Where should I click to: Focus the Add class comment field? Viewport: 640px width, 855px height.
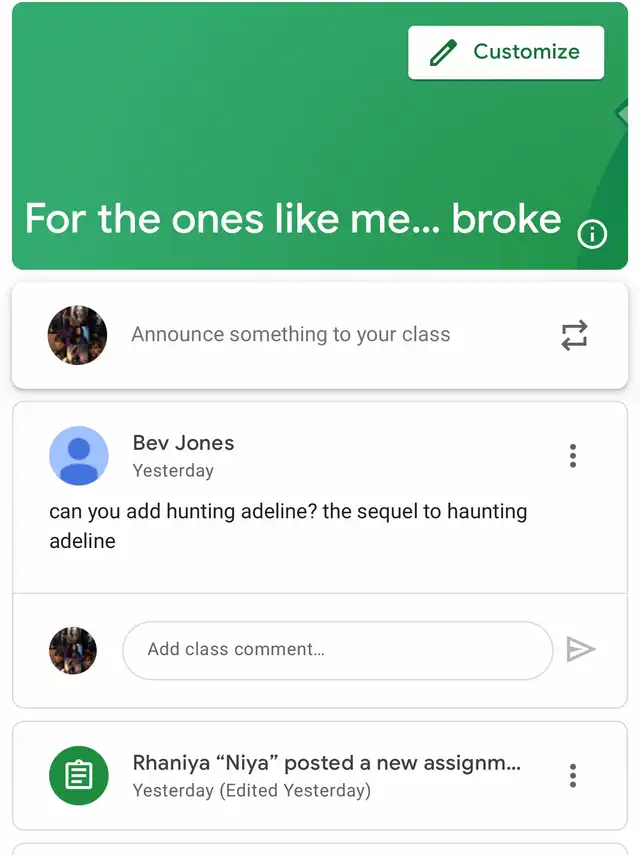pos(337,650)
